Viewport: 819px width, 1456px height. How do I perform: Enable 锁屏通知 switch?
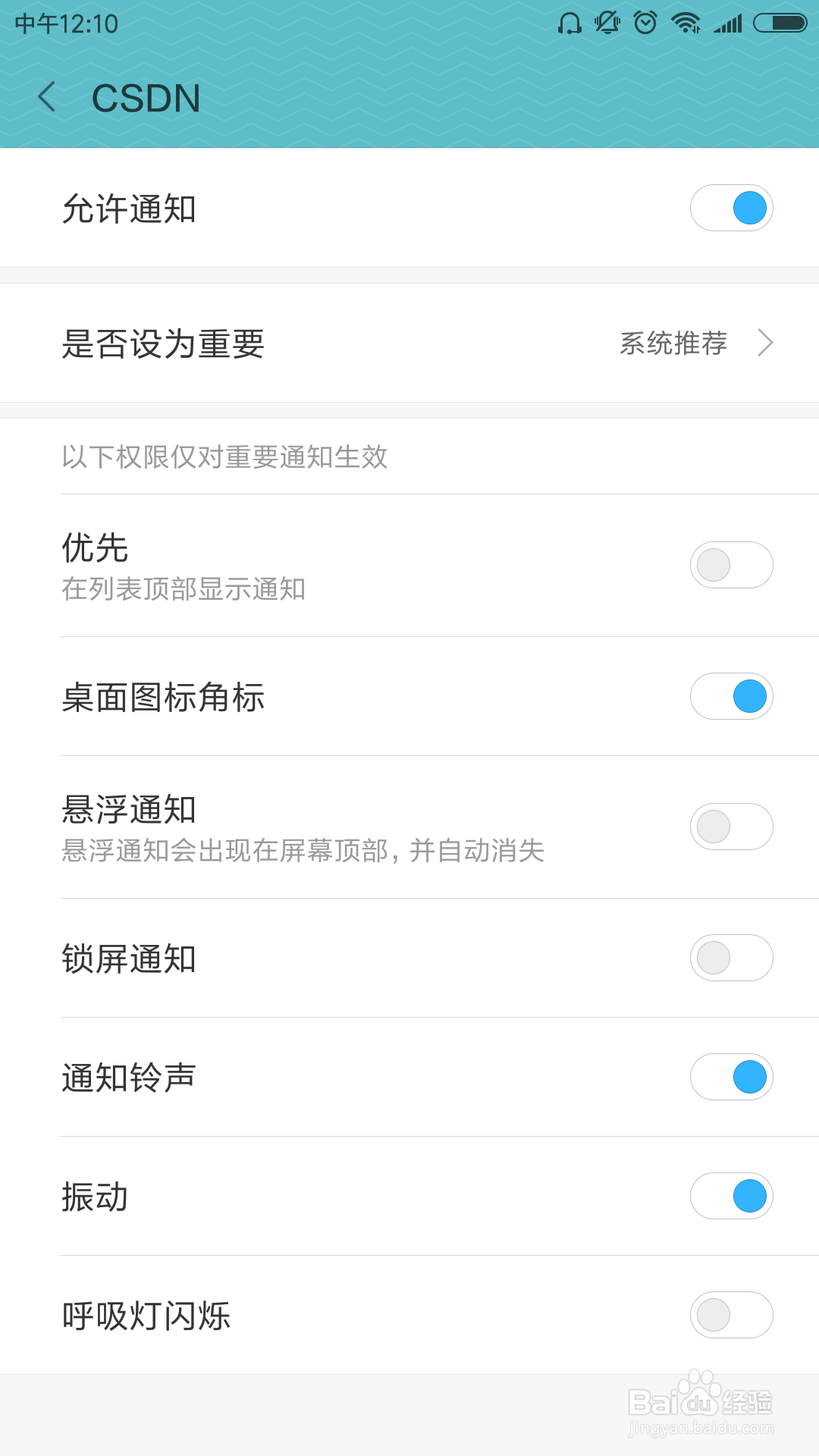pos(731,958)
